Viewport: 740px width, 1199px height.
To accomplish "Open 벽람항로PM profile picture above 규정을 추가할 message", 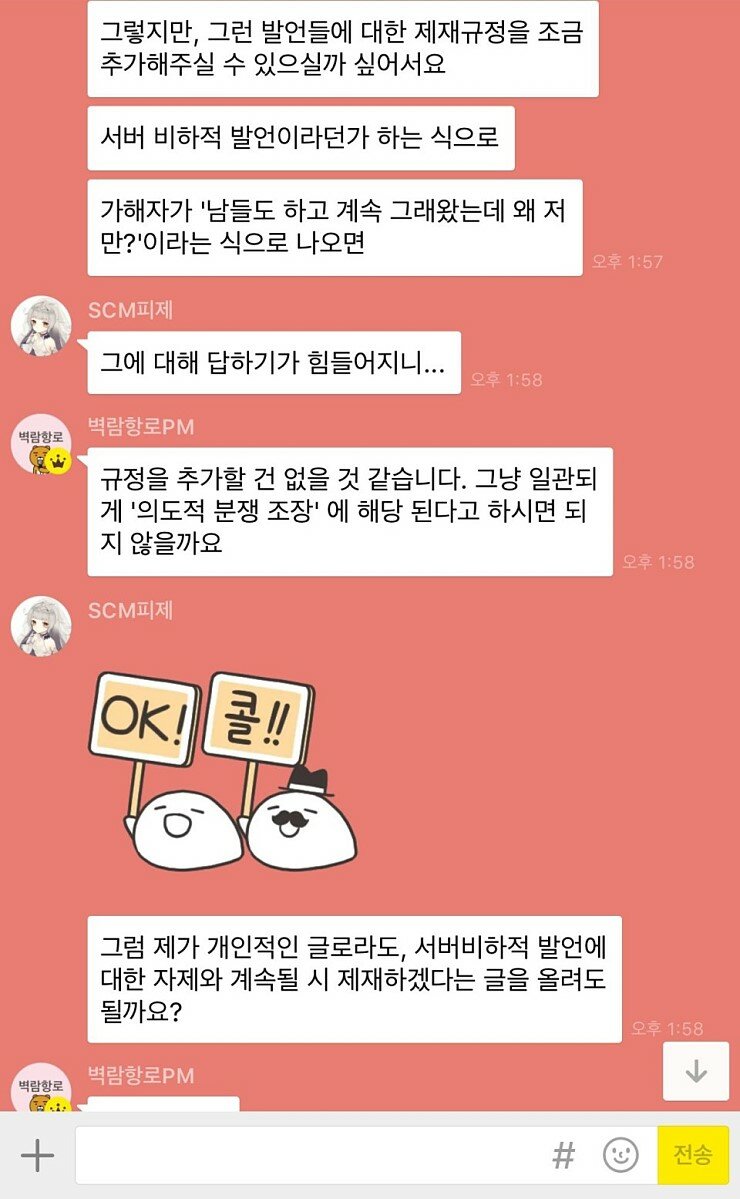I will [x=41, y=445].
